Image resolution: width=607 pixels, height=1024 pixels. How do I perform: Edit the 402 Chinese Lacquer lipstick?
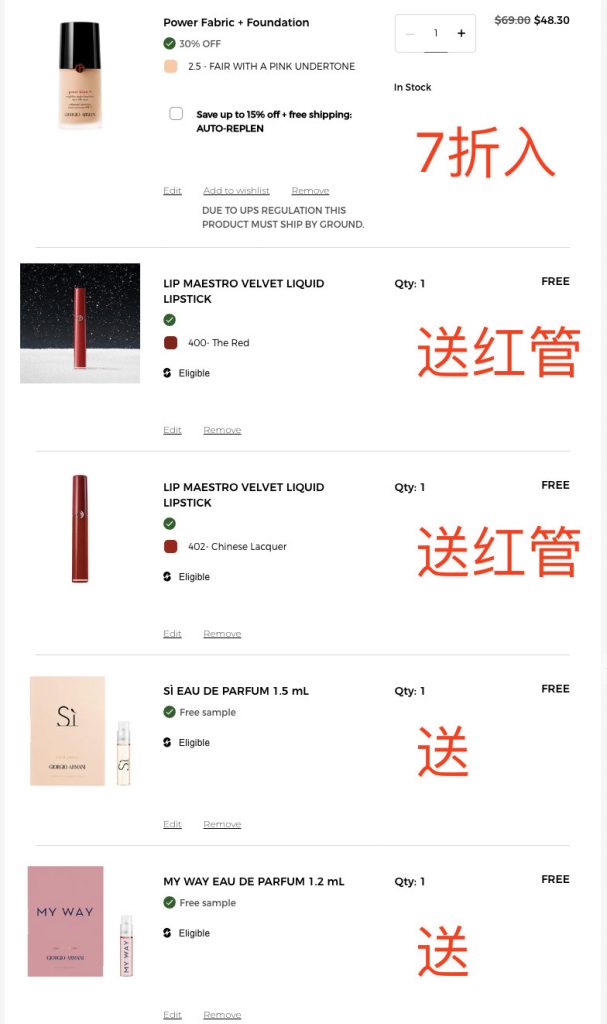pos(172,634)
